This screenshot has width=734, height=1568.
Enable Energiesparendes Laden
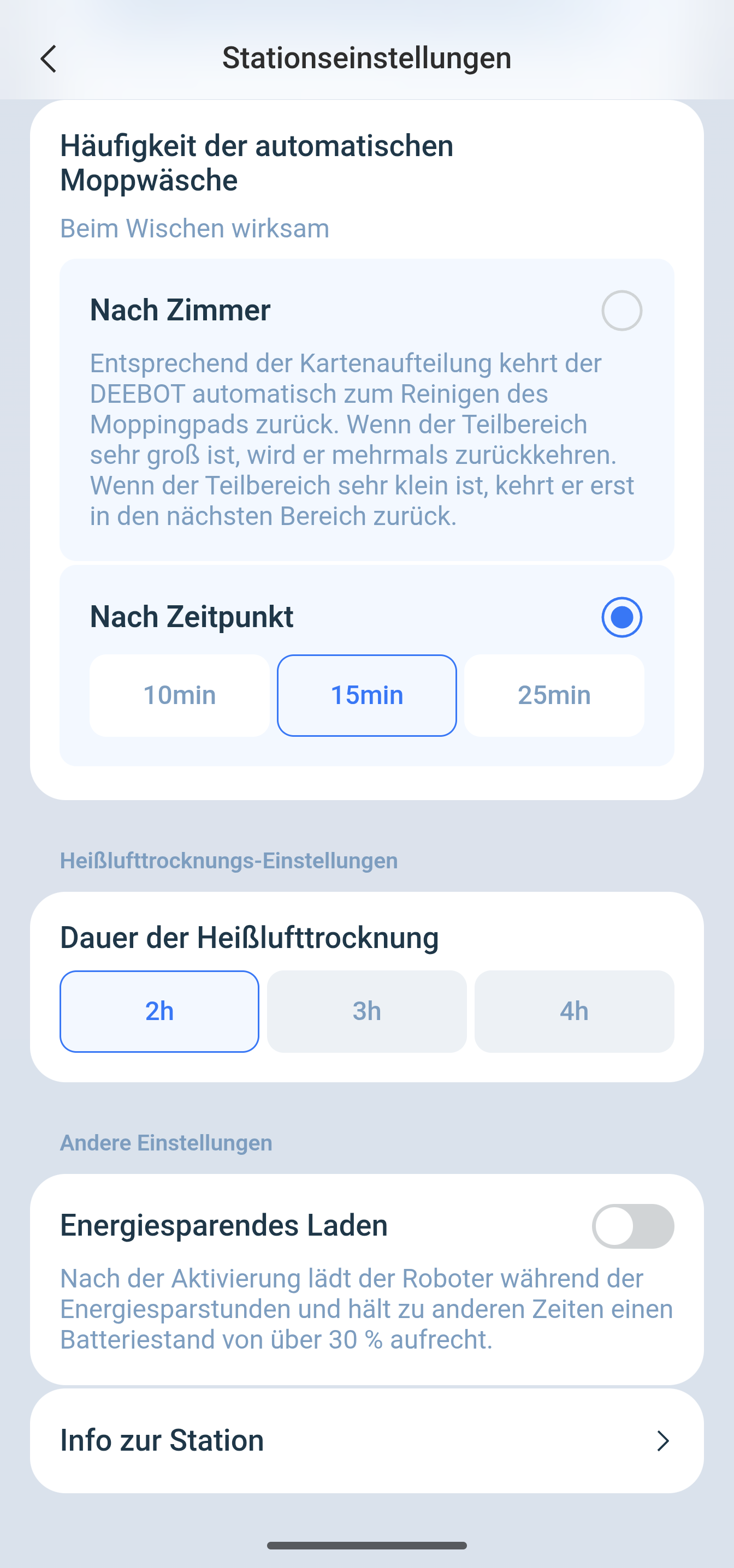coord(632,1226)
